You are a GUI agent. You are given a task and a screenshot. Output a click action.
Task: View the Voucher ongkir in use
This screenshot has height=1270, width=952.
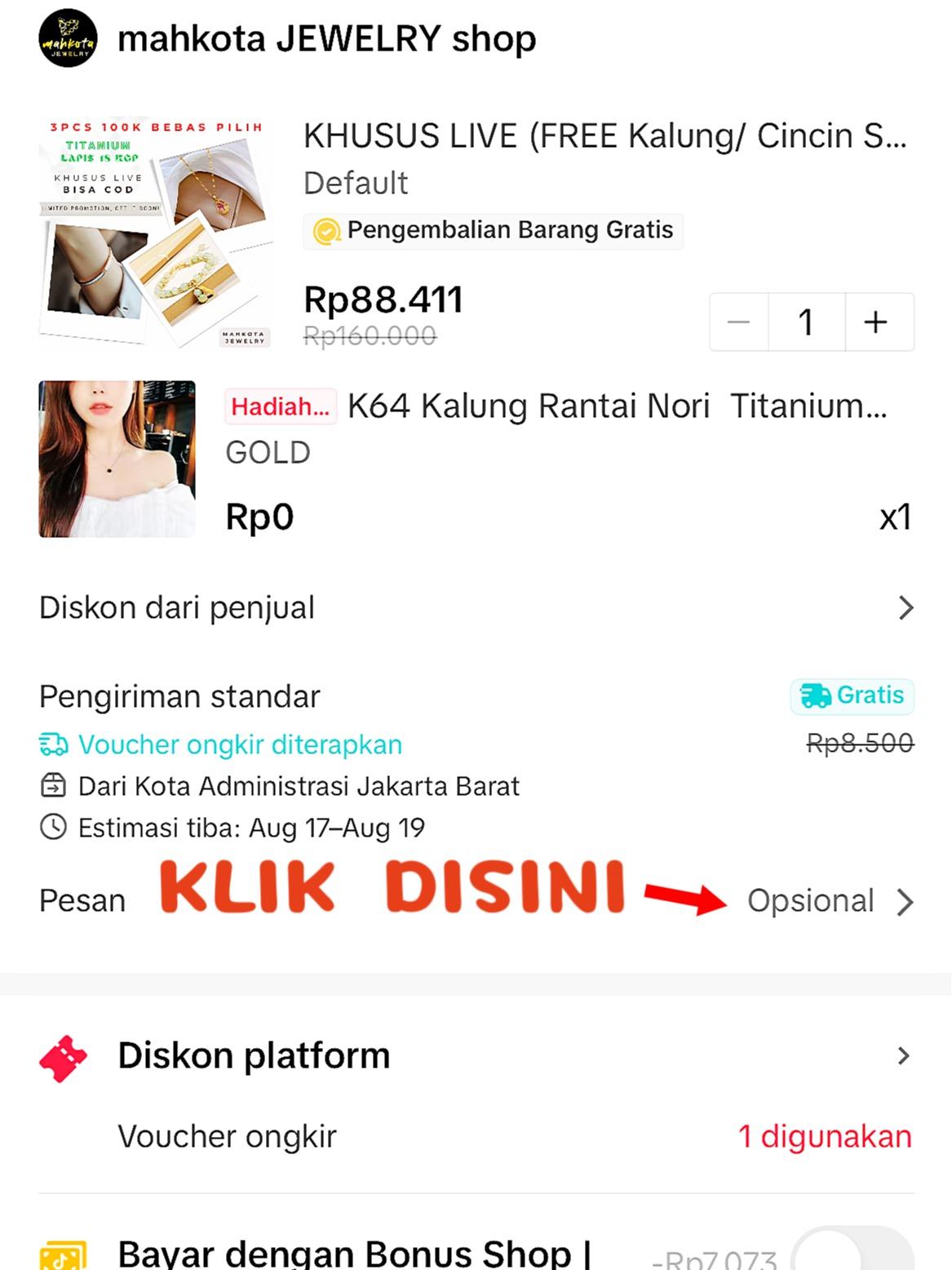(x=824, y=1137)
